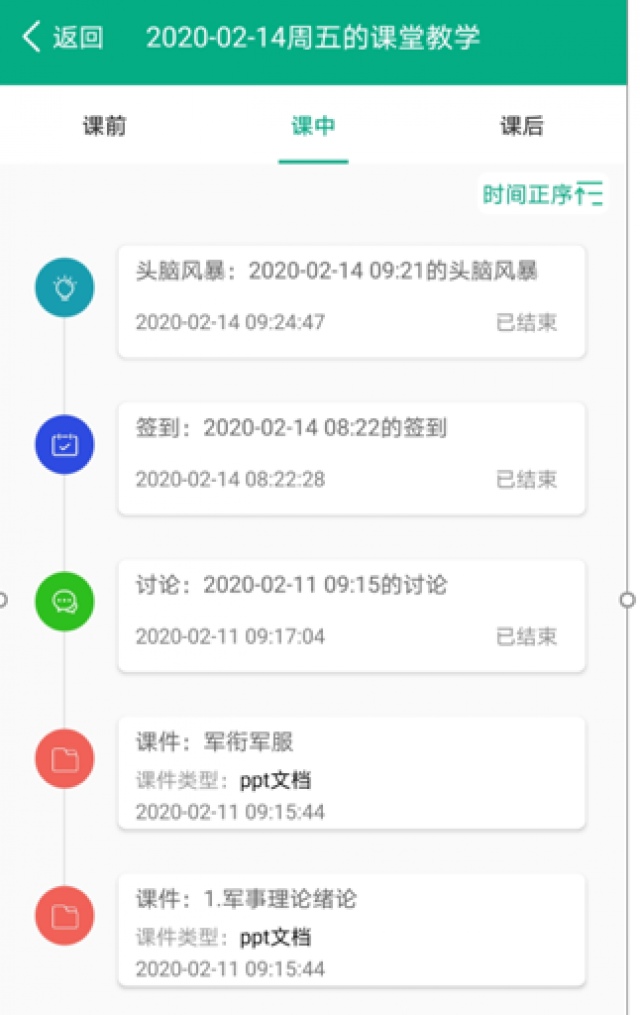
Task: Open the 讨论 09:15 discussion card
Action: coord(351,615)
